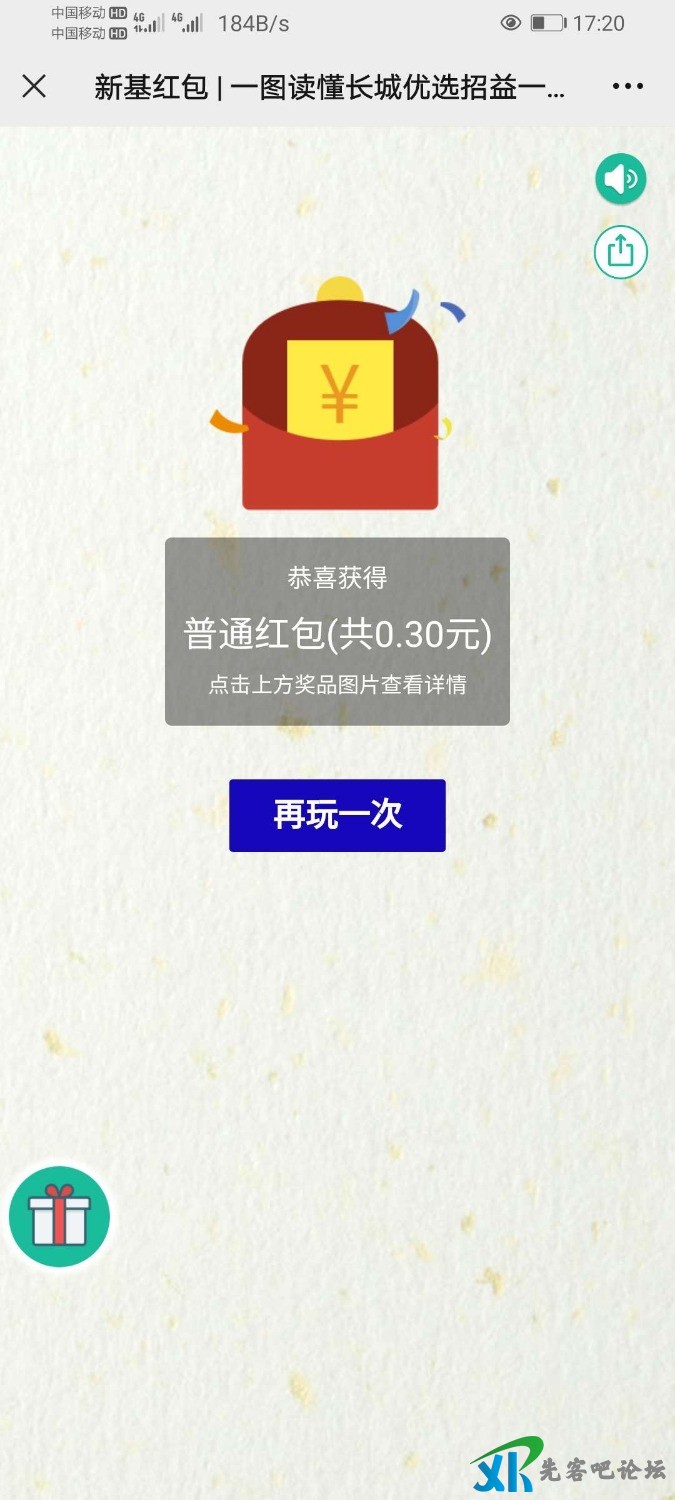The width and height of the screenshot is (675, 1500).
Task: Tap the share icon
Action: pos(621,251)
